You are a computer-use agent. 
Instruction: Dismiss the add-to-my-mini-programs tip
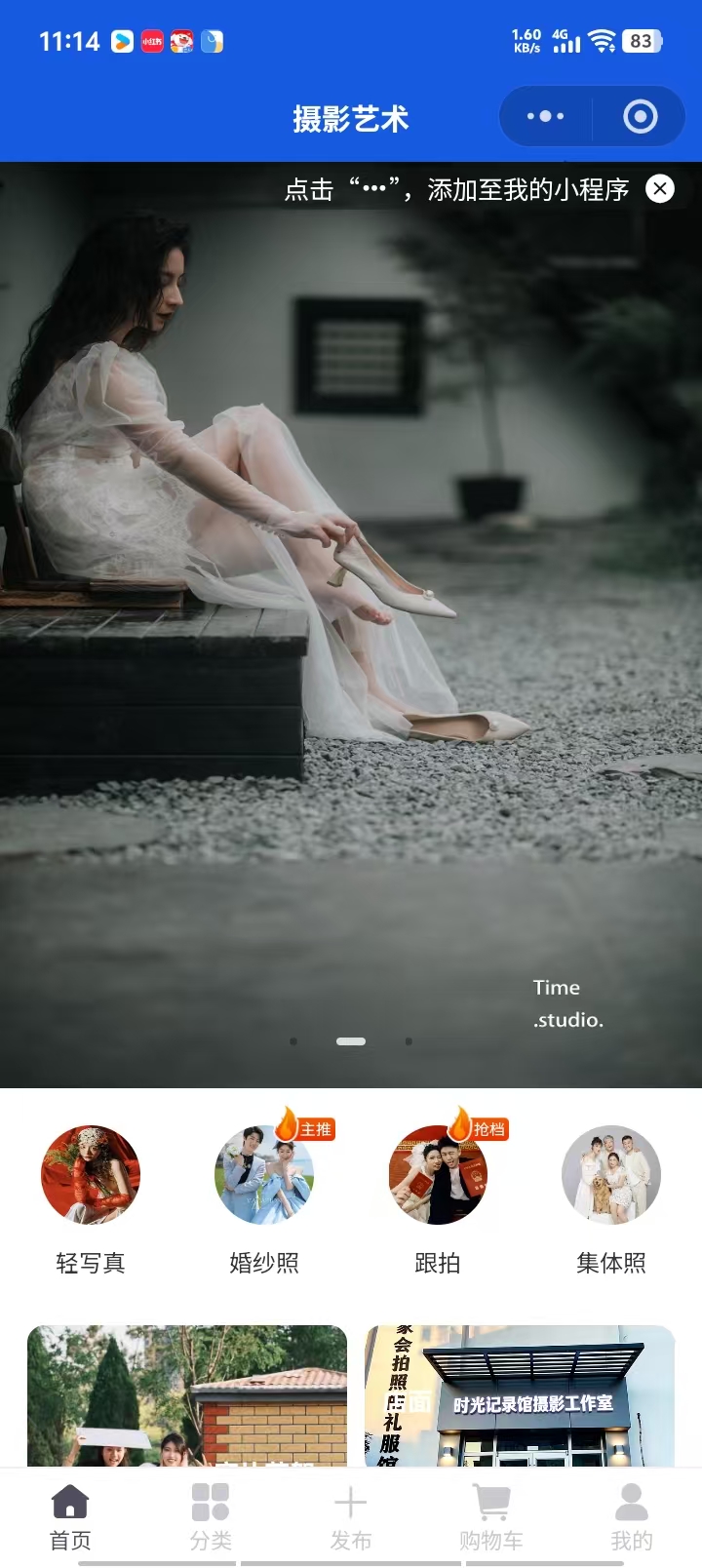660,188
